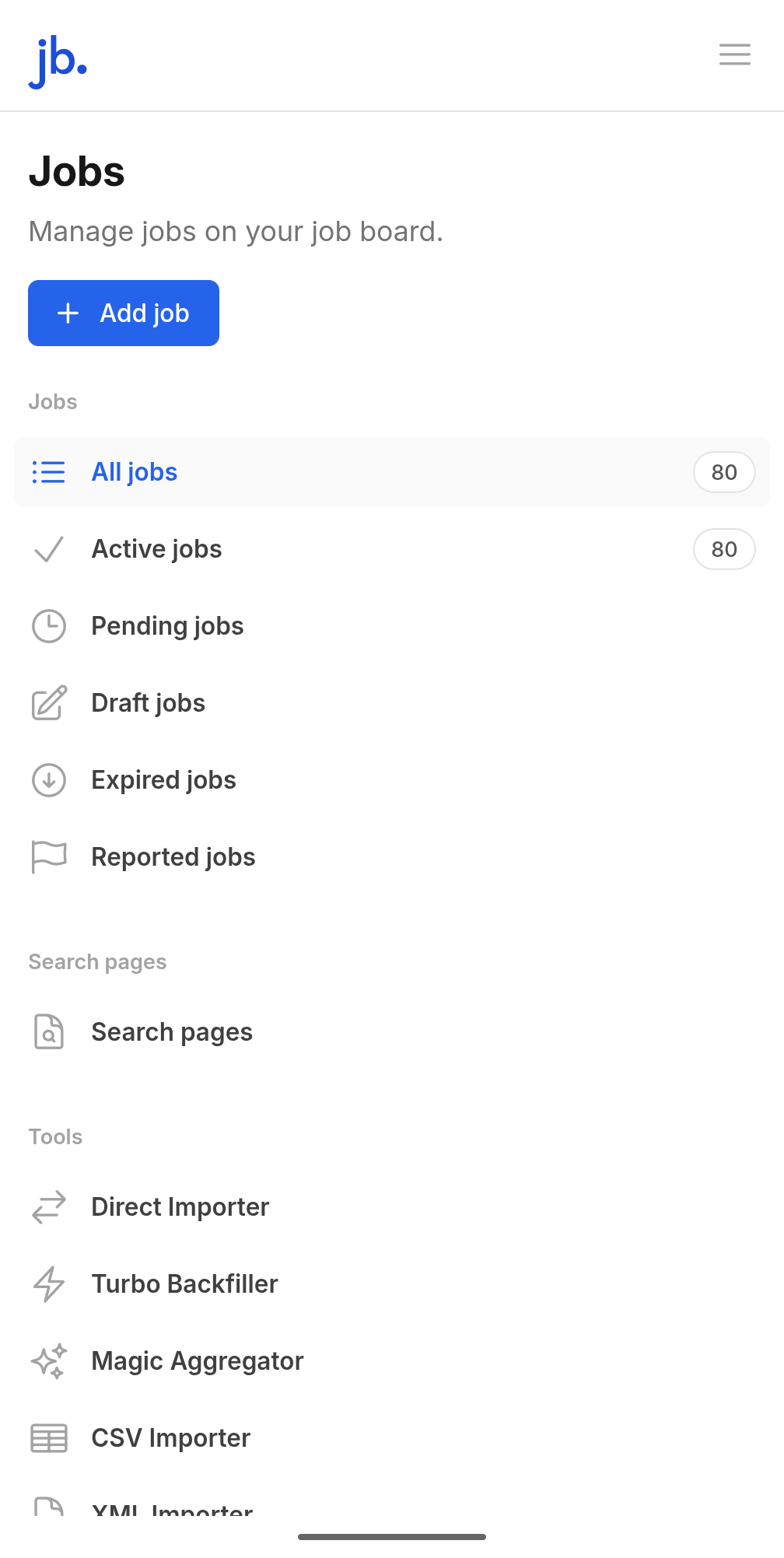Click the 80 badge next to All jobs

click(723, 472)
